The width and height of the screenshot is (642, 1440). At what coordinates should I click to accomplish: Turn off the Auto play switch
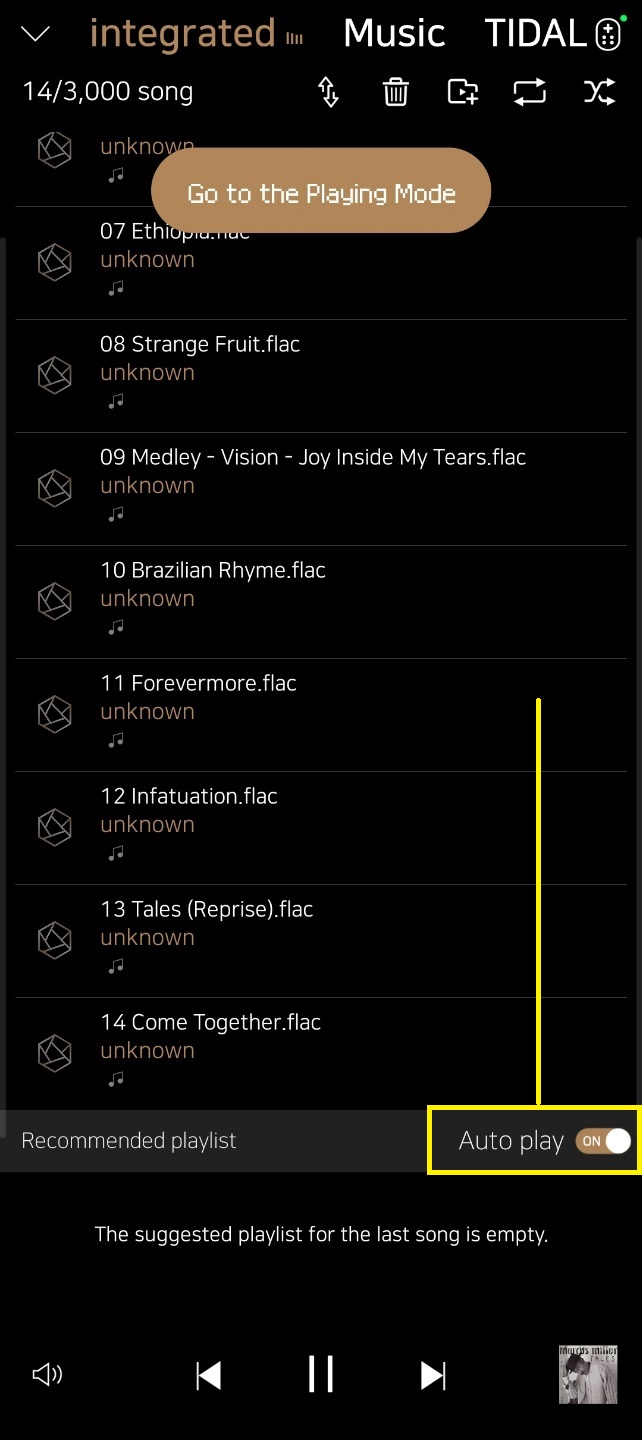click(x=604, y=1141)
